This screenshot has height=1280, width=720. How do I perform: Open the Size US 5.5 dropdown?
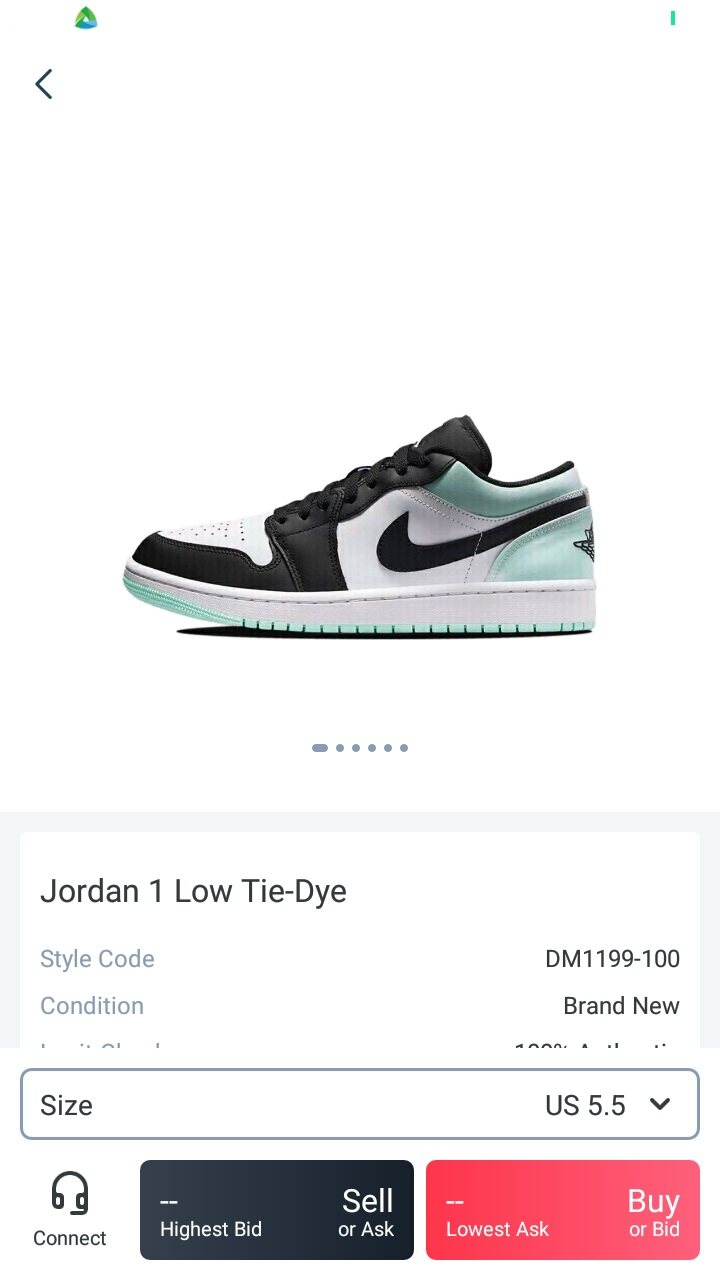point(359,1104)
